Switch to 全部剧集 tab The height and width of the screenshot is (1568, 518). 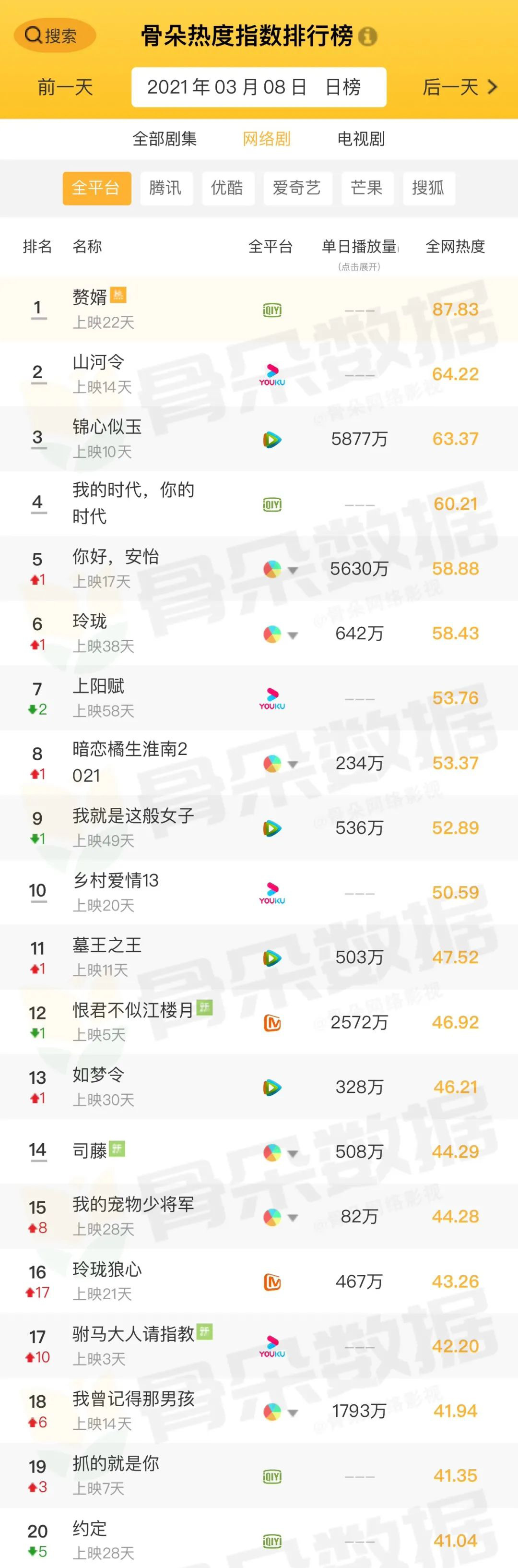coord(165,139)
